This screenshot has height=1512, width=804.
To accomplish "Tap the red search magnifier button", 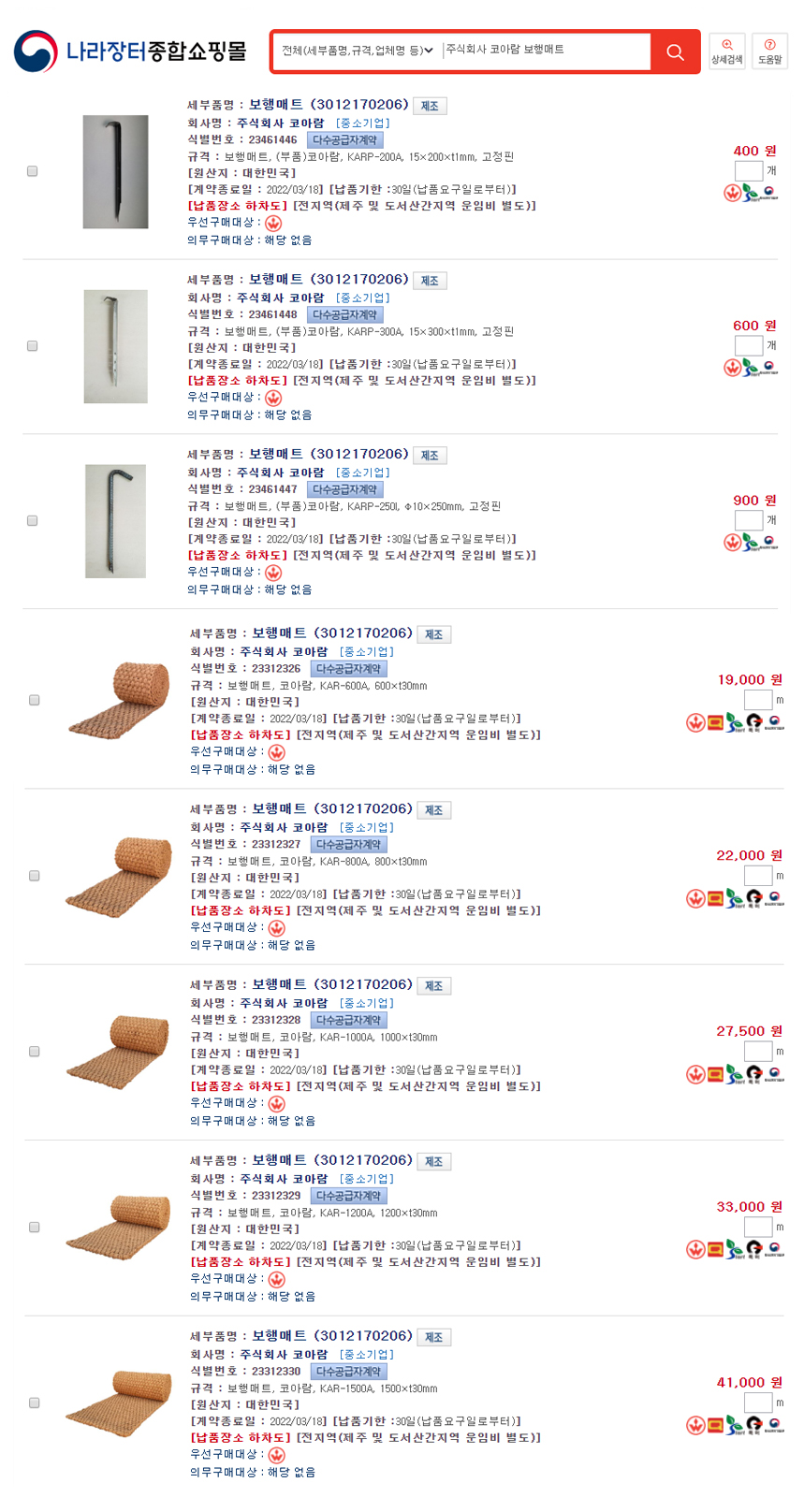I will tap(675, 51).
